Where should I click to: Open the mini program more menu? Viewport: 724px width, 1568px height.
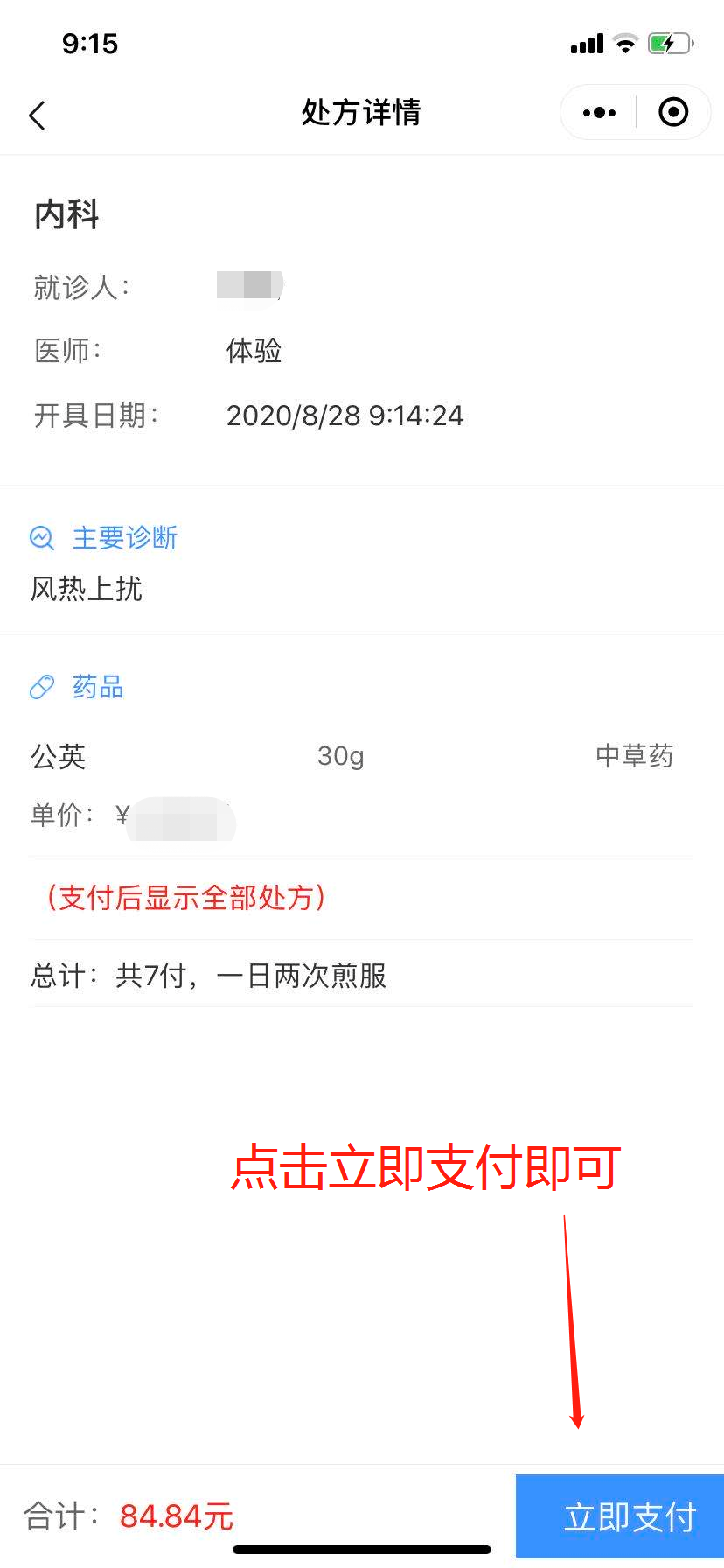pyautogui.click(x=599, y=113)
